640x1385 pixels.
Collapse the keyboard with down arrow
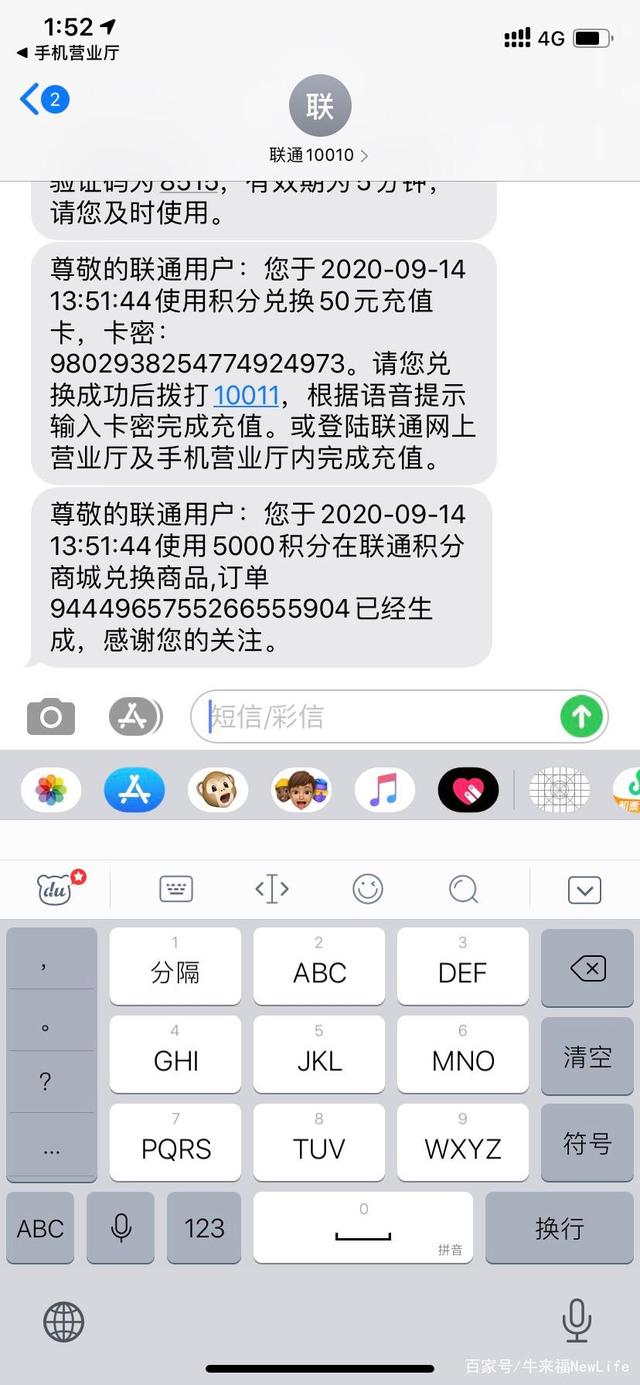tap(584, 889)
